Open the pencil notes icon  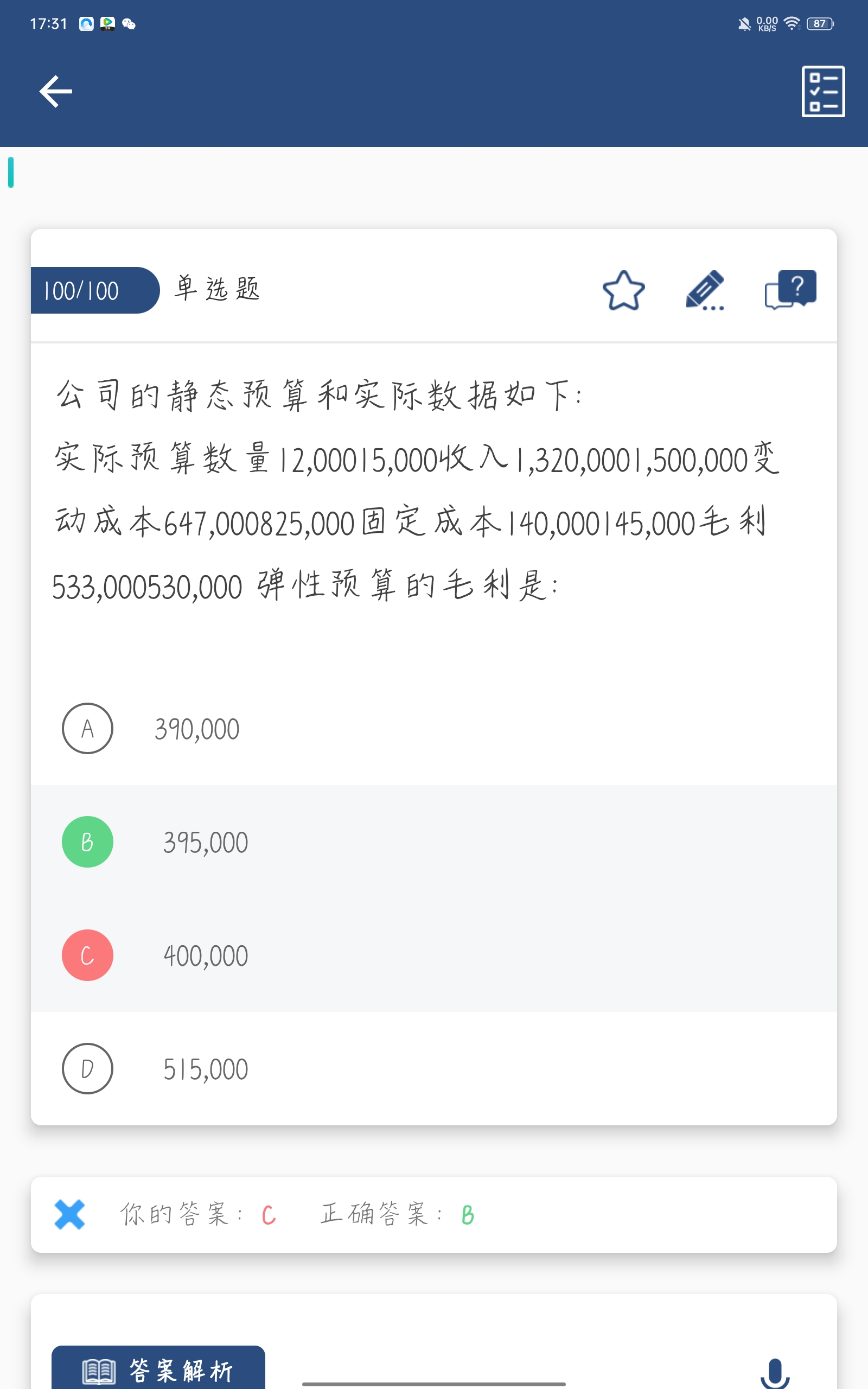(705, 291)
